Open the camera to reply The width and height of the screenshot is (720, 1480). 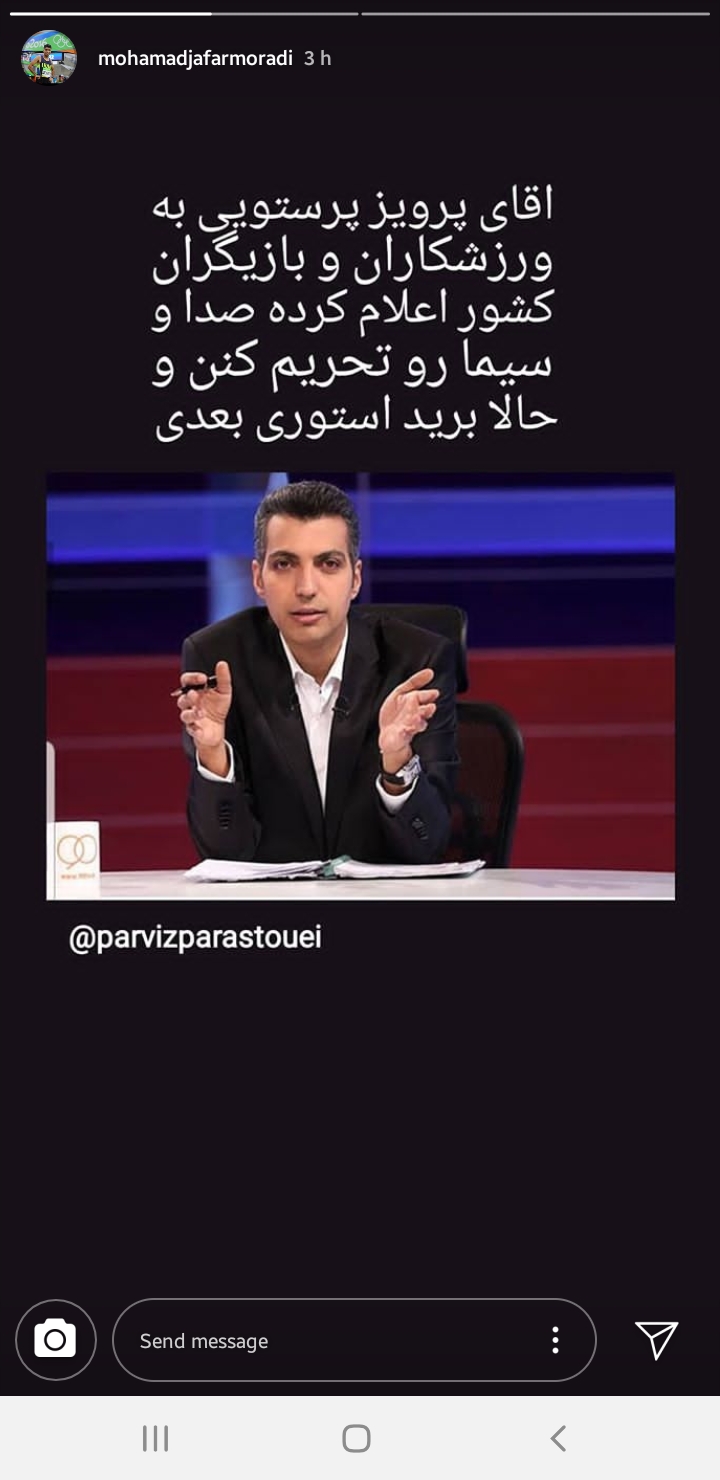(x=56, y=1340)
